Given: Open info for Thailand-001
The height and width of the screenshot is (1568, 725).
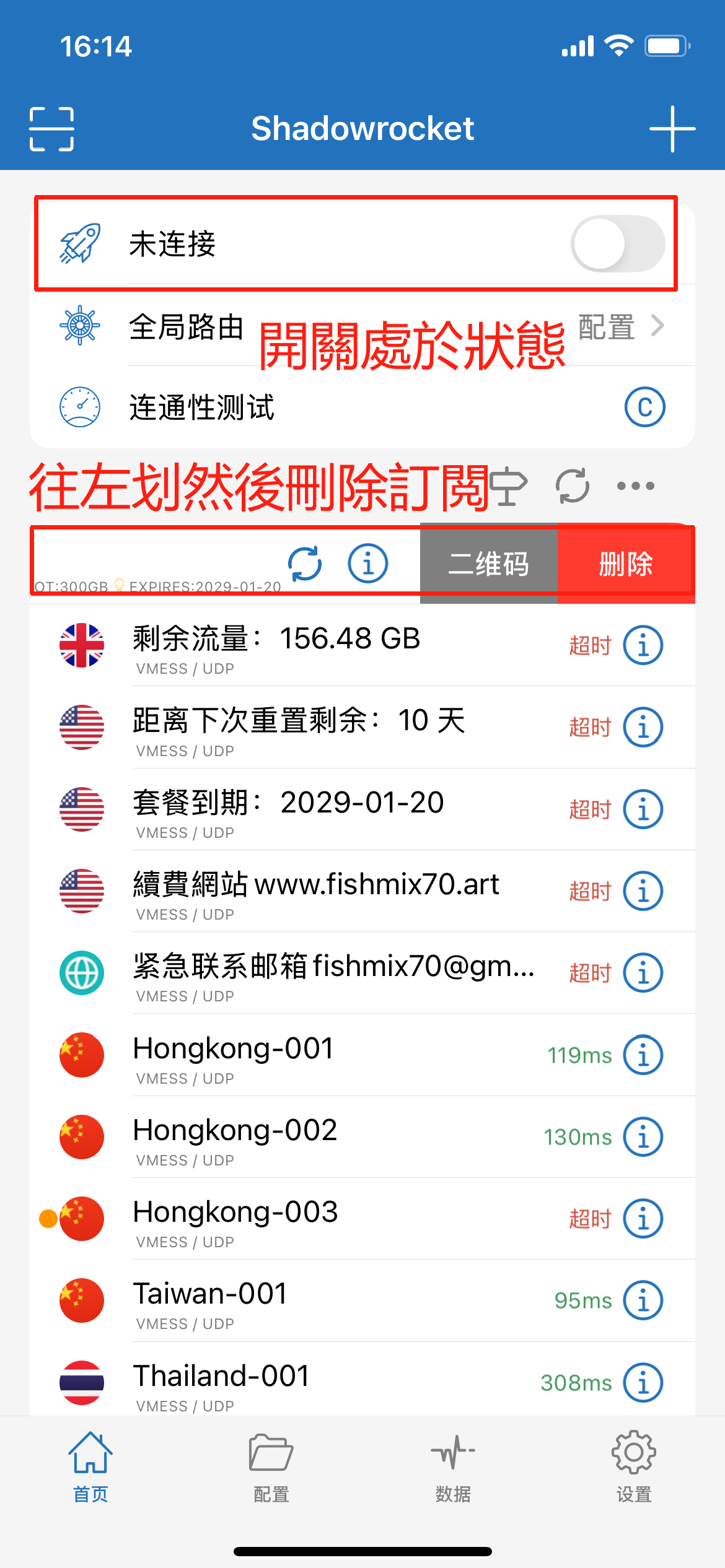Looking at the screenshot, I should (643, 1382).
